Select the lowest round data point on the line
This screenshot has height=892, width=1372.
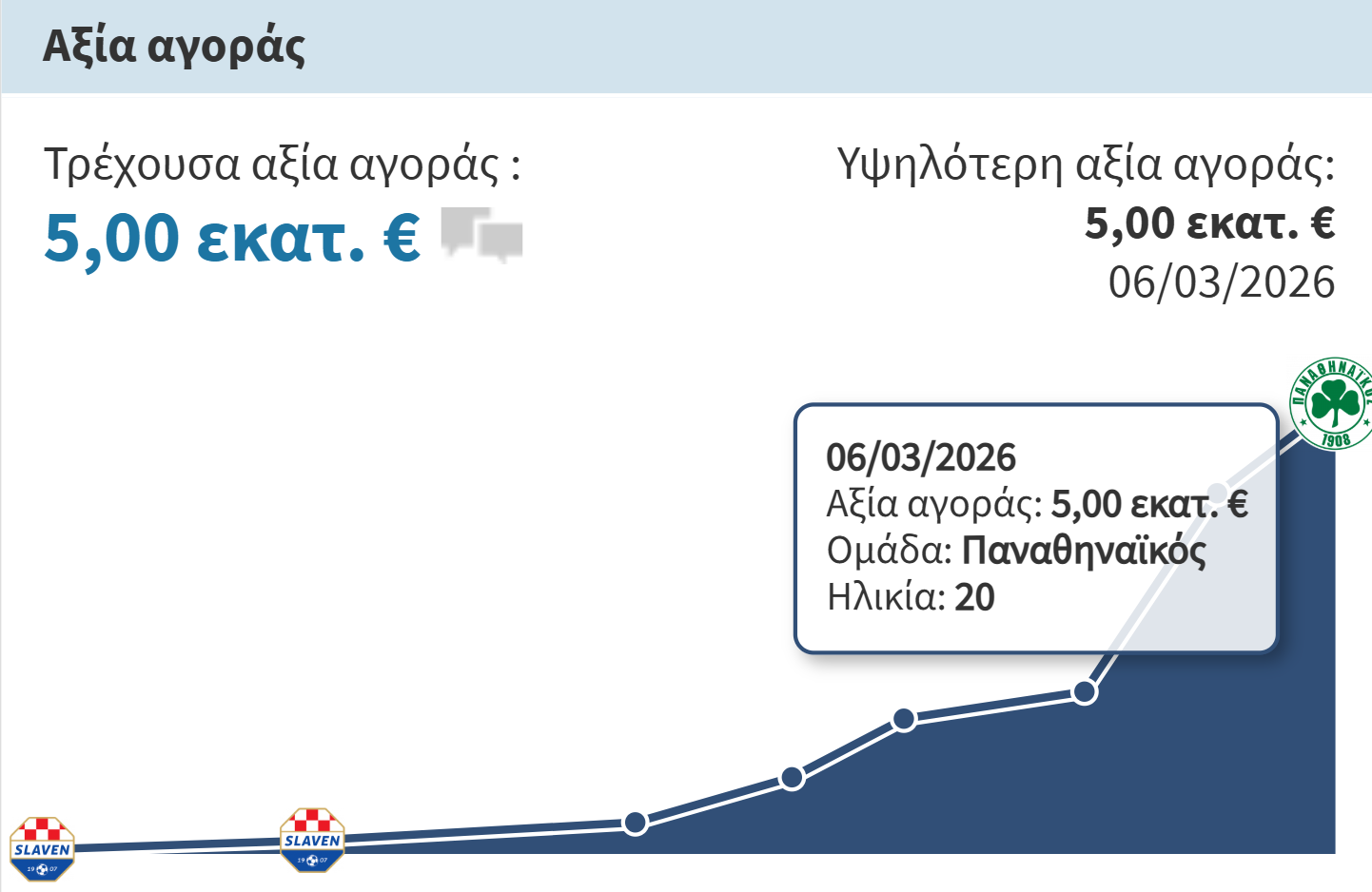636,823
